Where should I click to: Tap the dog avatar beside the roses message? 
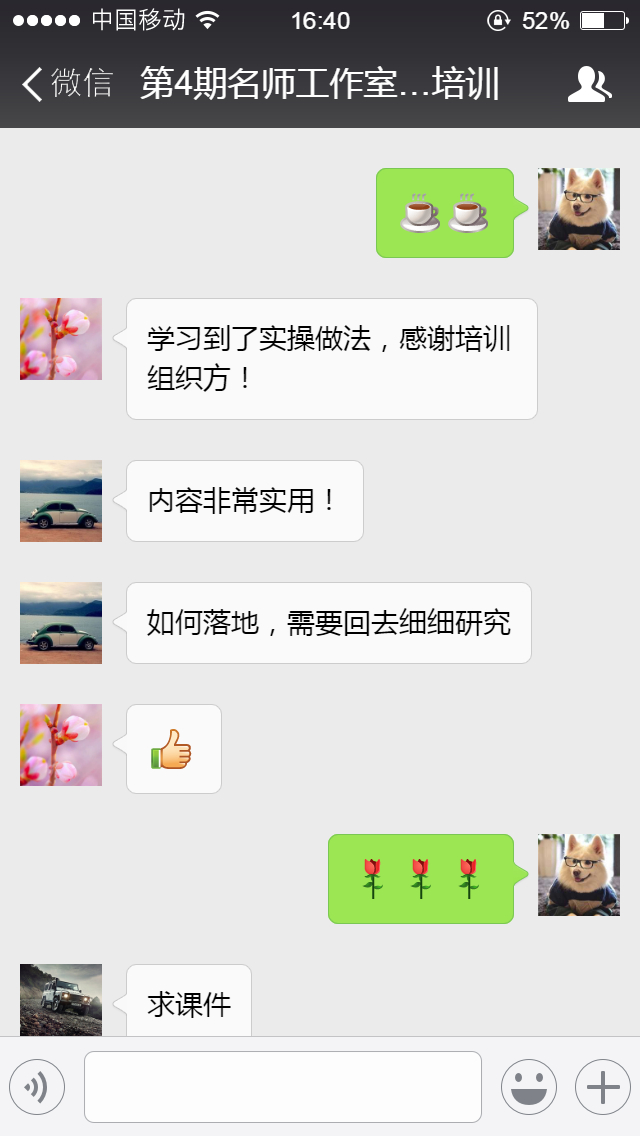click(579, 875)
